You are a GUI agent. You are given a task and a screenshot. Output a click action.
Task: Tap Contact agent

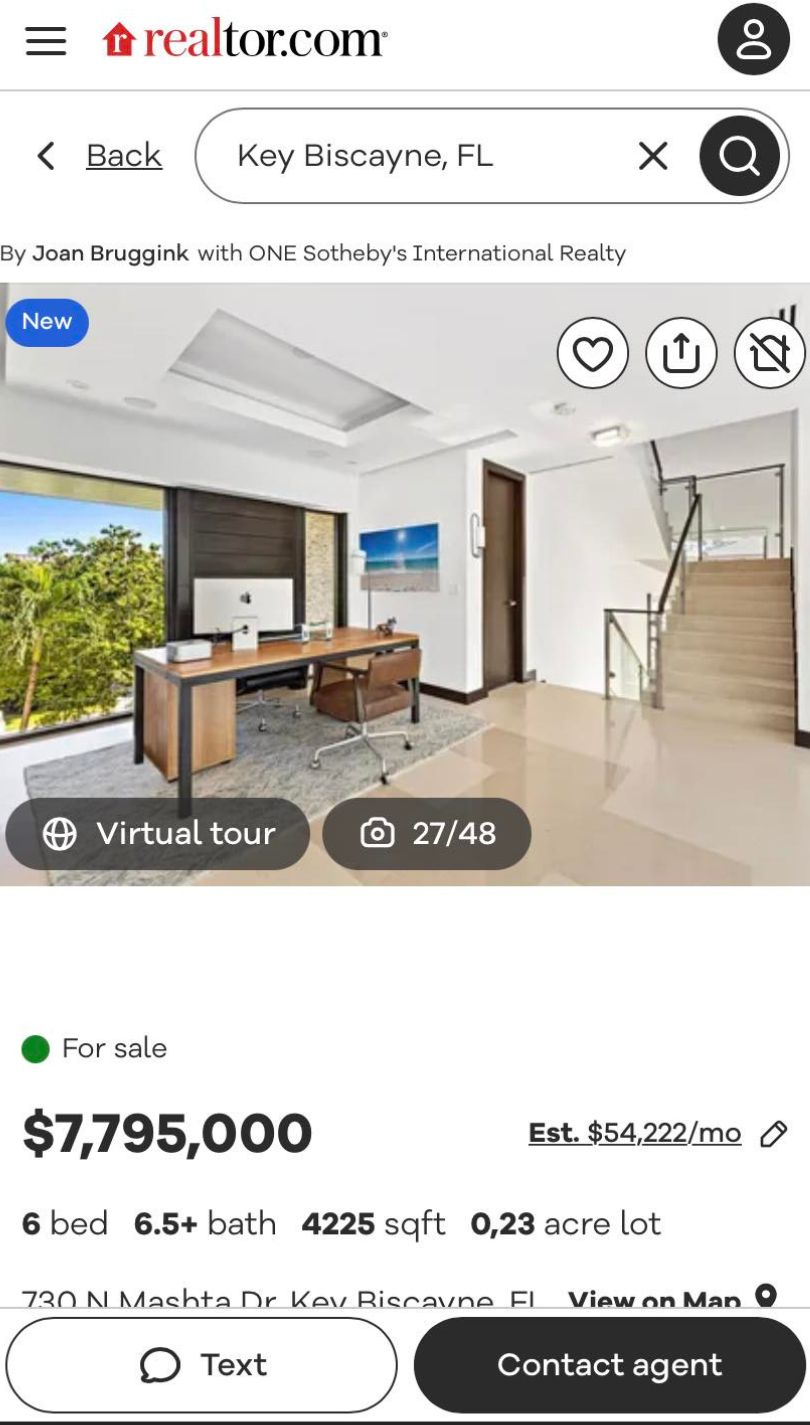610,1364
